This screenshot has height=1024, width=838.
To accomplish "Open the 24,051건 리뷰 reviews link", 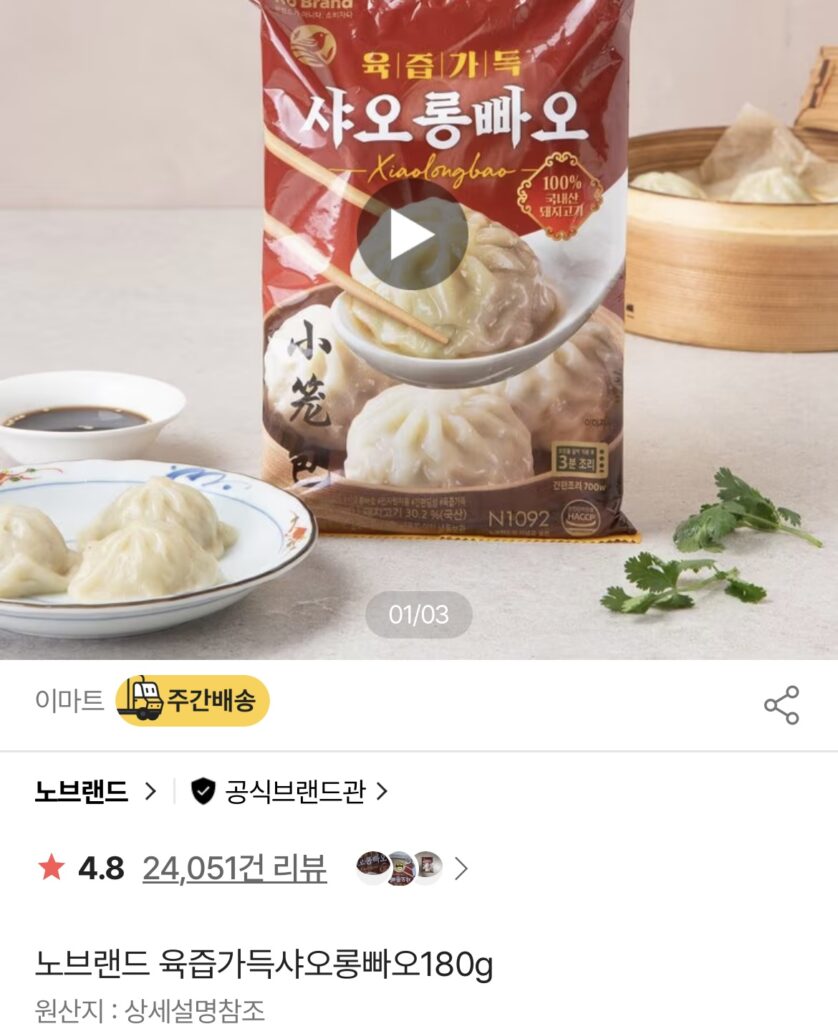I will coord(234,868).
